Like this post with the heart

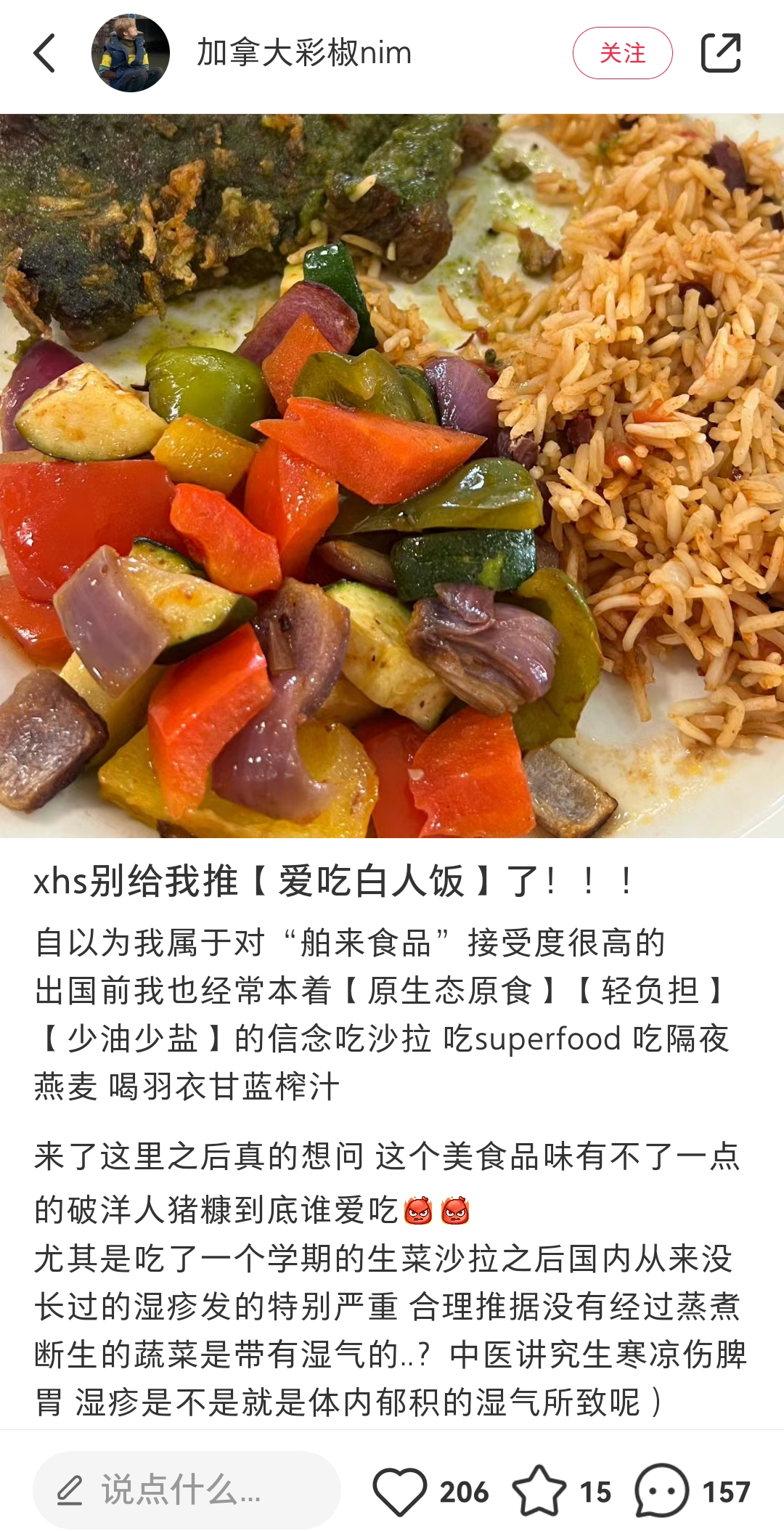[x=400, y=1491]
